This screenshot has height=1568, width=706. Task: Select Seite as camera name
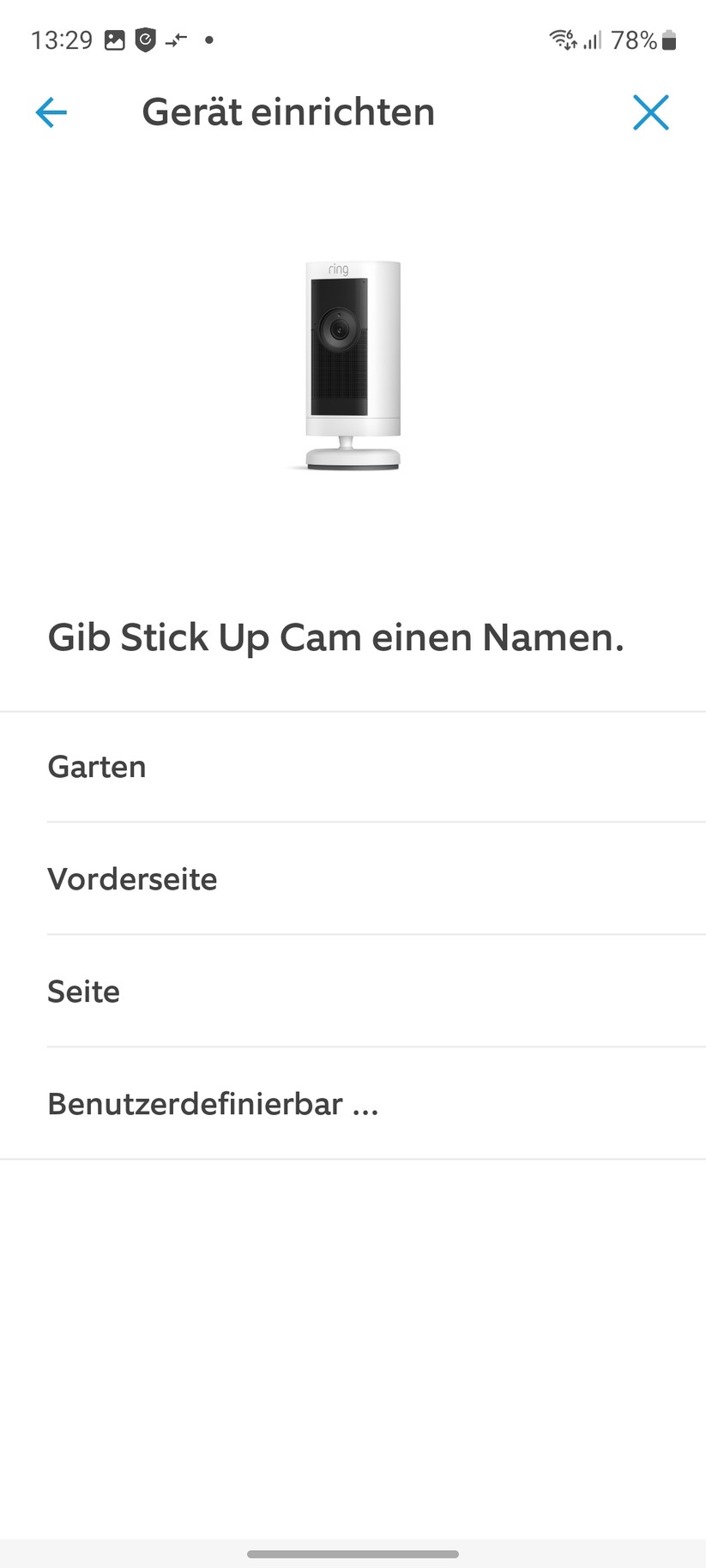83,992
